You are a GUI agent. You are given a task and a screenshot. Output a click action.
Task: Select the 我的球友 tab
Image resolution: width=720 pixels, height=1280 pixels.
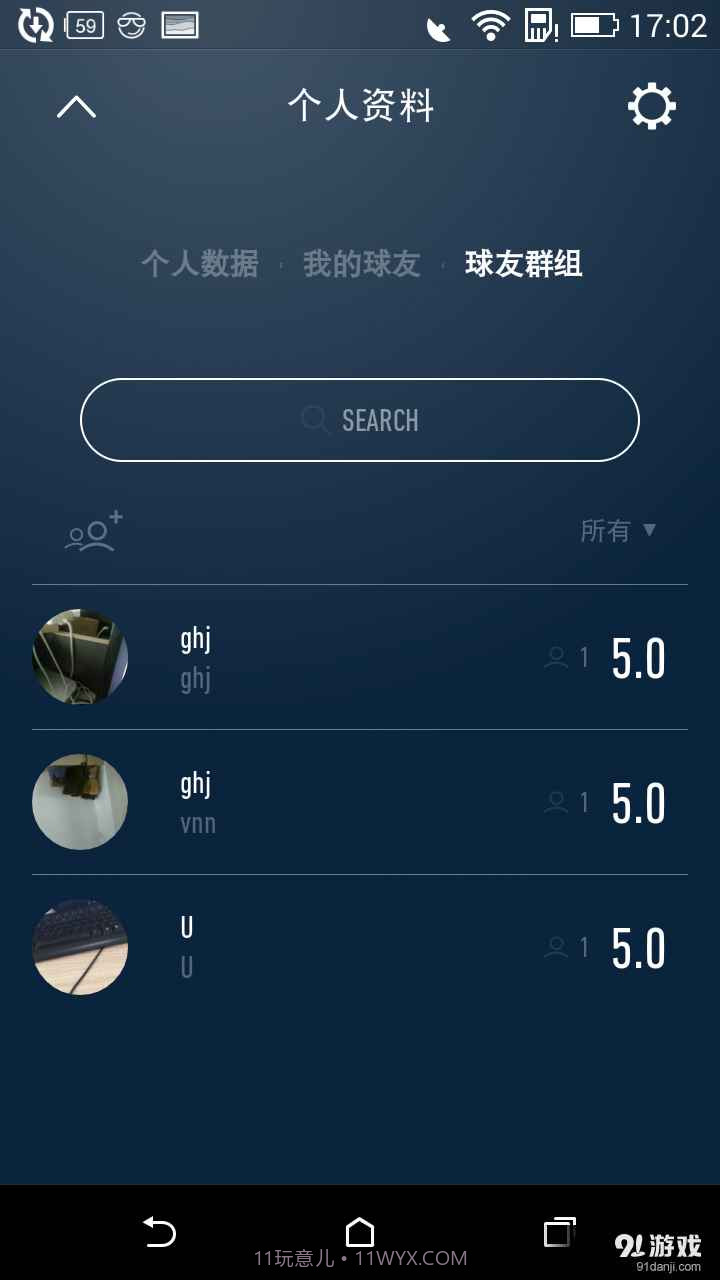click(361, 264)
